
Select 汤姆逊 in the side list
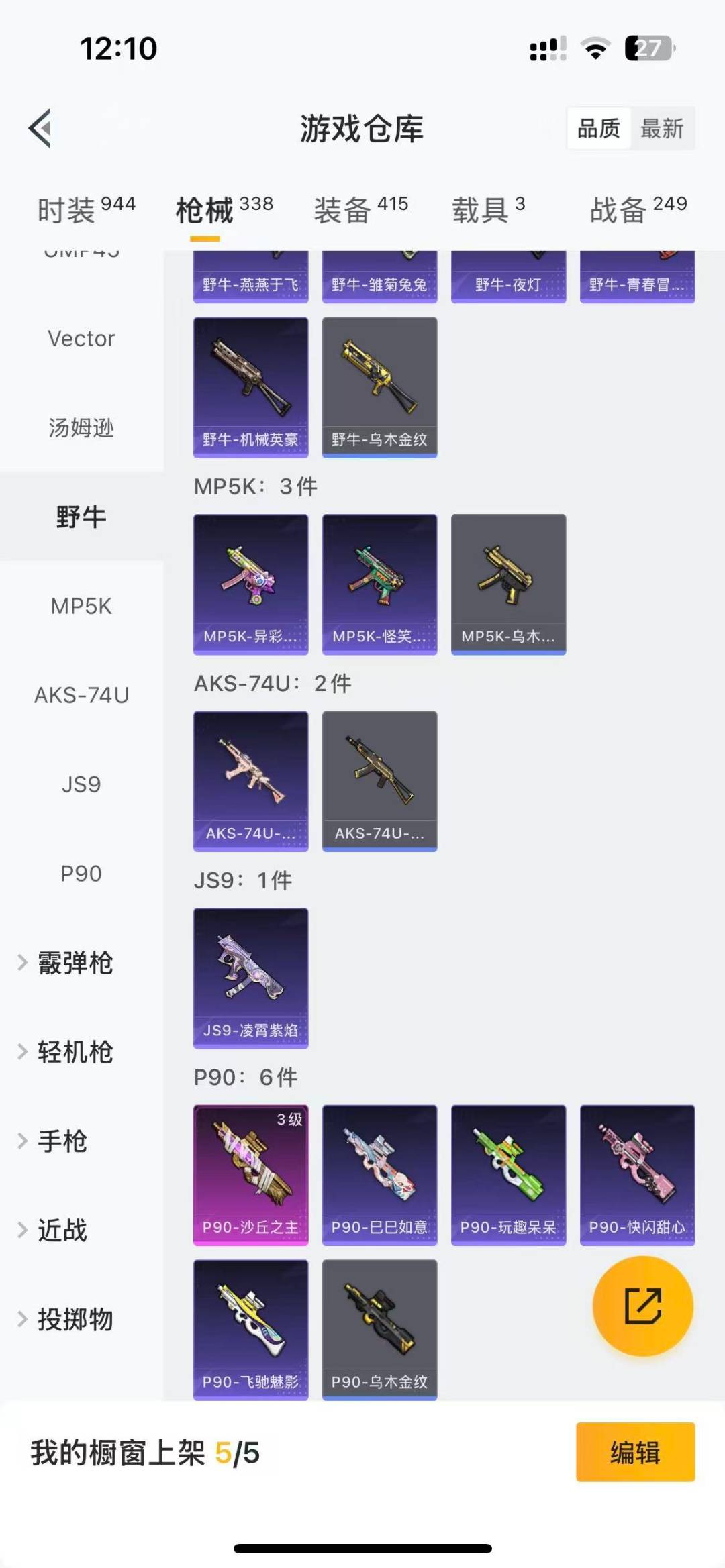pyautogui.click(x=81, y=427)
